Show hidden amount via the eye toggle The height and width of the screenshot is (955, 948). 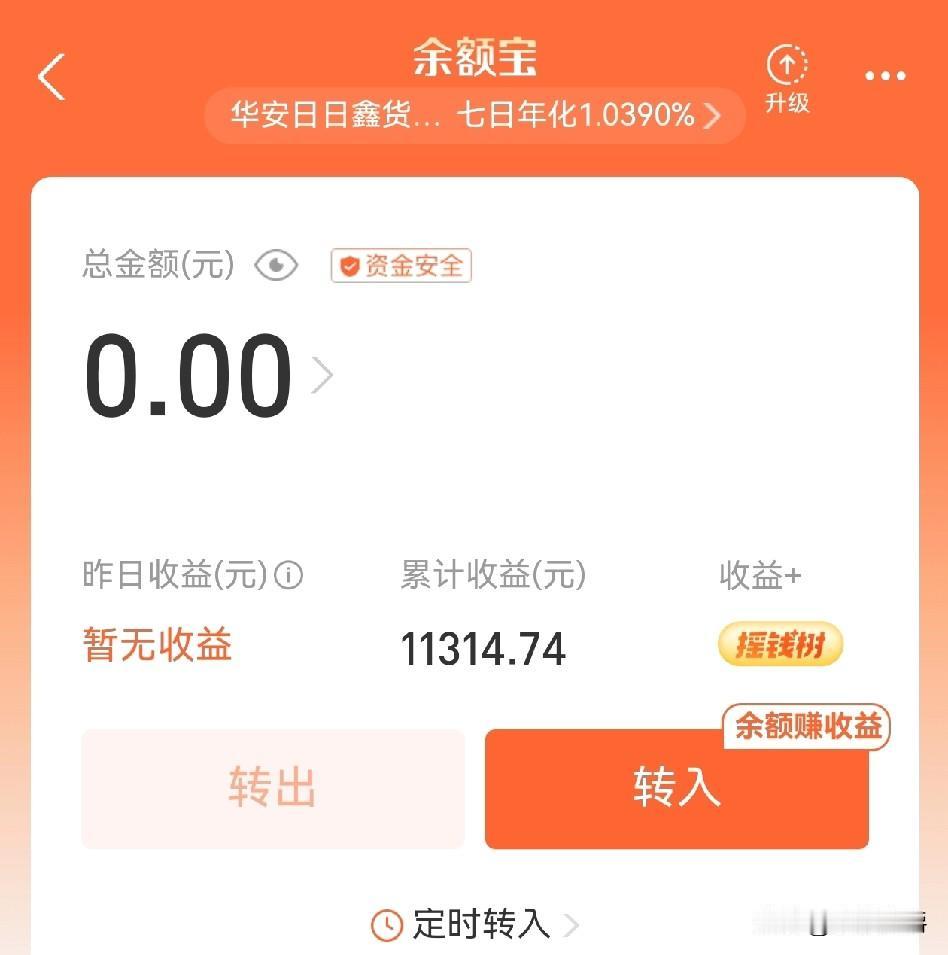point(274,265)
